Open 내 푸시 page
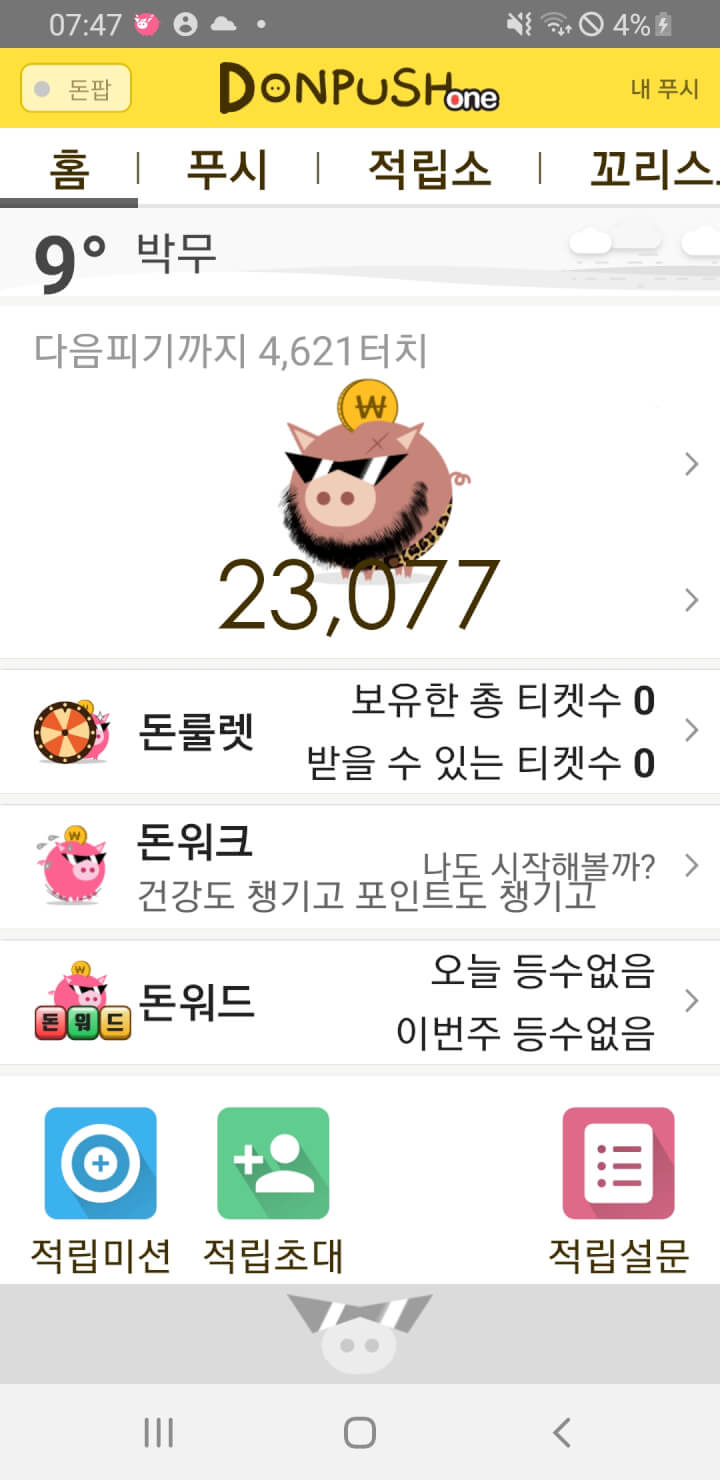Viewport: 720px width, 1480px height. (664, 89)
